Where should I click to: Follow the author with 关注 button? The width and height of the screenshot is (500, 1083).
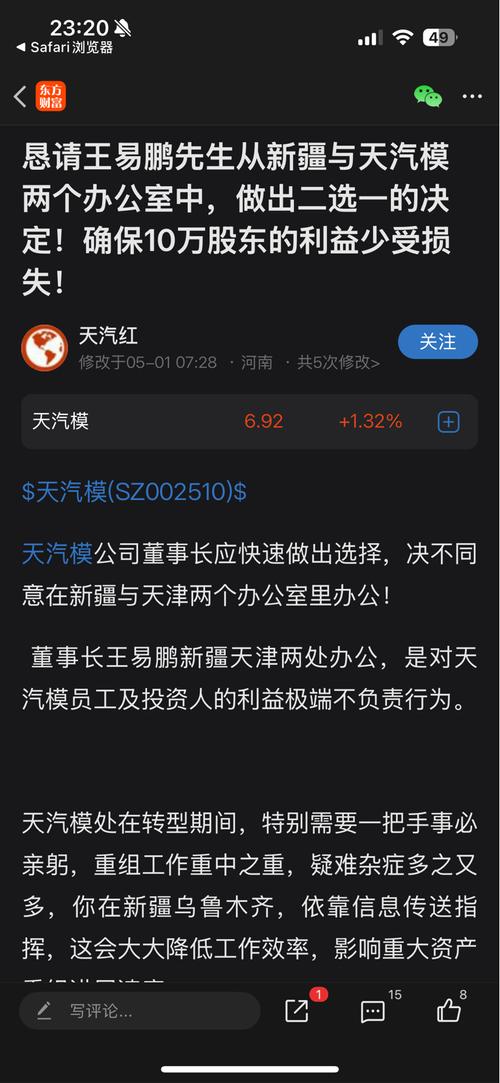(x=438, y=342)
